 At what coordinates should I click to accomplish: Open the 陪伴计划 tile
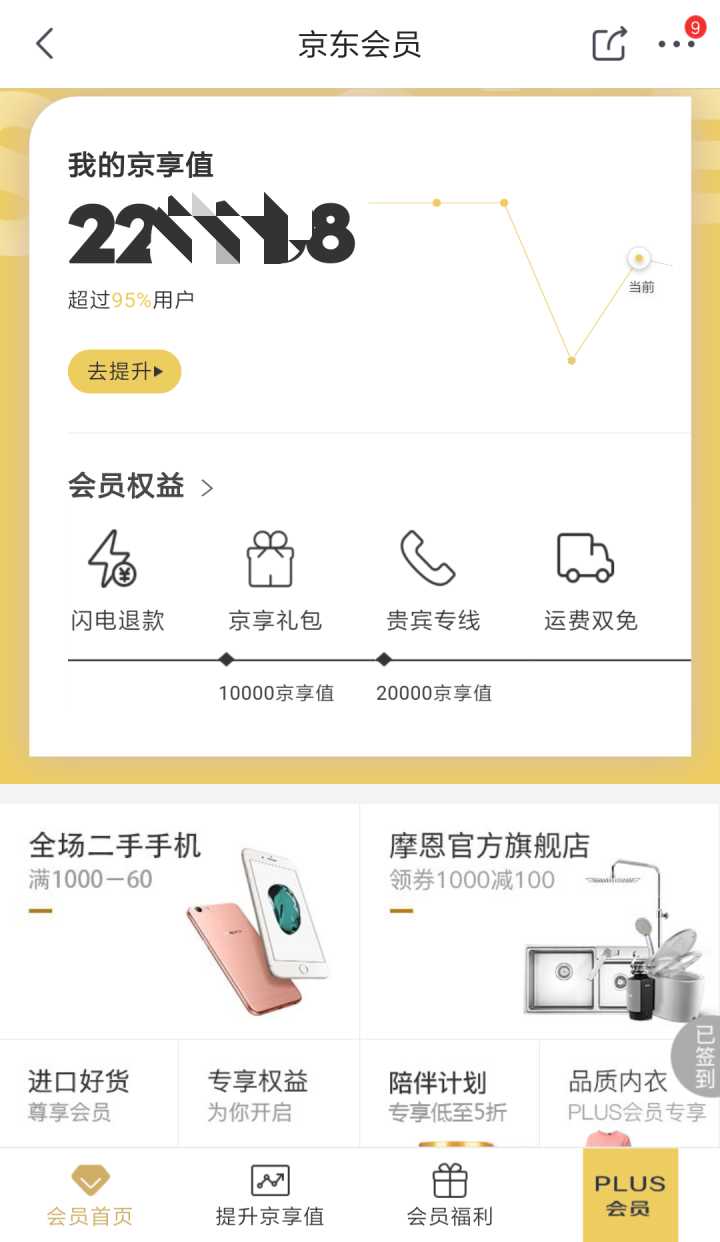448,1094
